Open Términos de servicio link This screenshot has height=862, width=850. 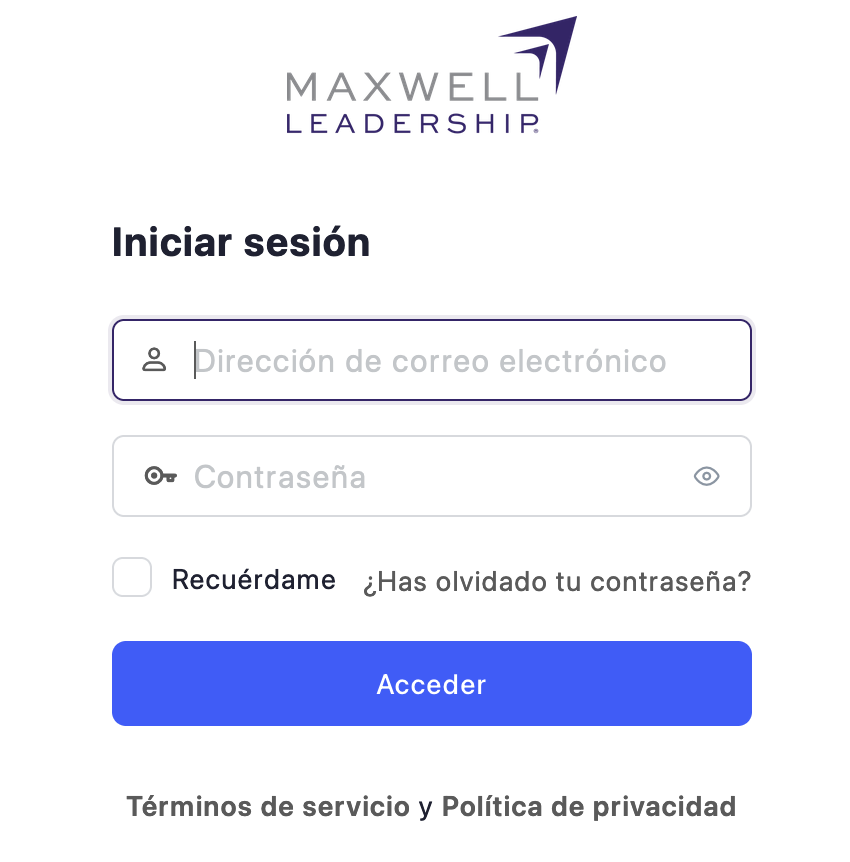(x=267, y=806)
